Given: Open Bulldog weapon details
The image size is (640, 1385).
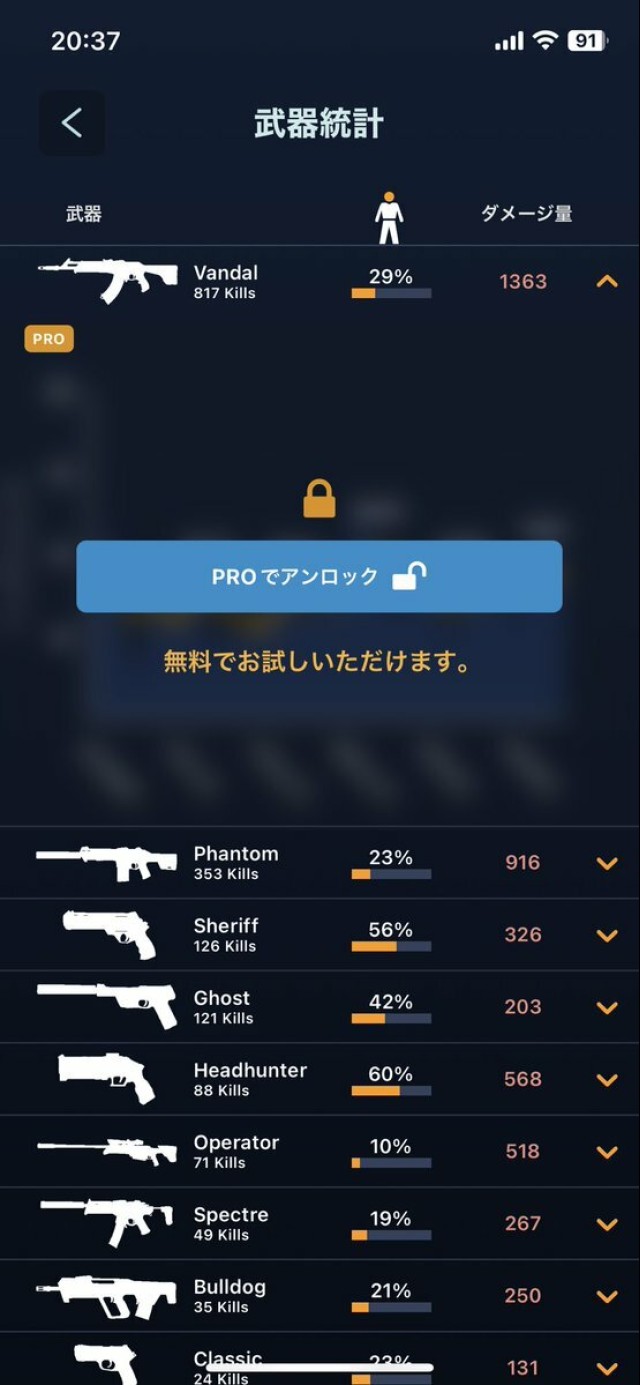Looking at the screenshot, I should pos(607,1295).
